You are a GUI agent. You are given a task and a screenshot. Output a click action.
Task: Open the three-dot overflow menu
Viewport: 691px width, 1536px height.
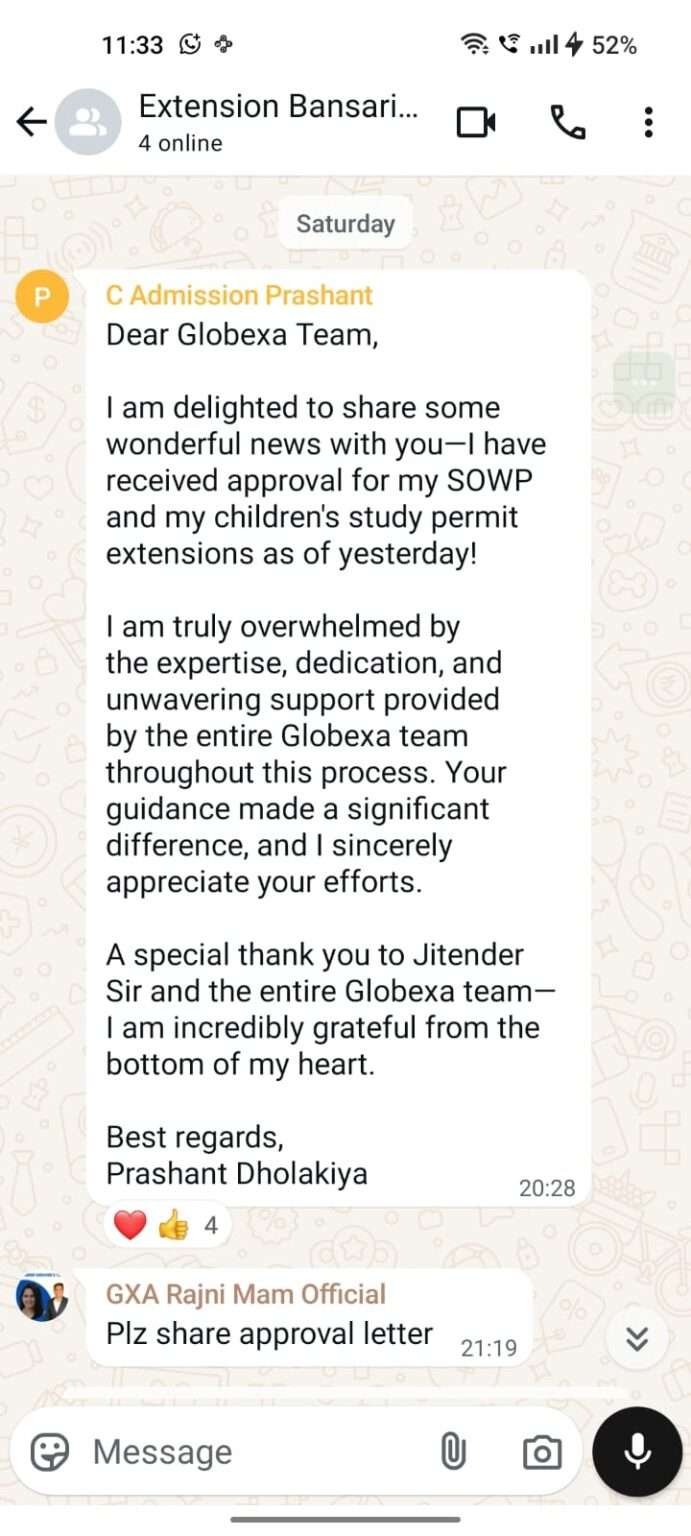(x=648, y=122)
